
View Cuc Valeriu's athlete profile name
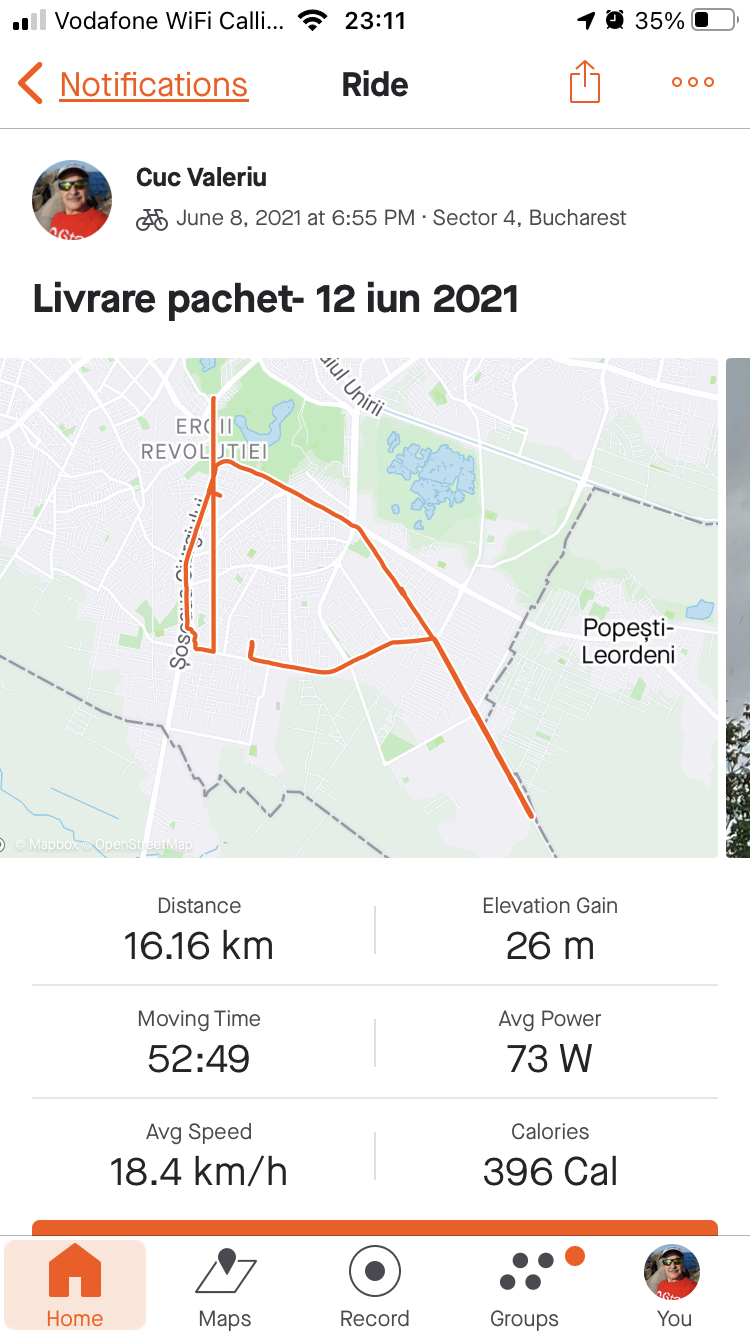(201, 178)
